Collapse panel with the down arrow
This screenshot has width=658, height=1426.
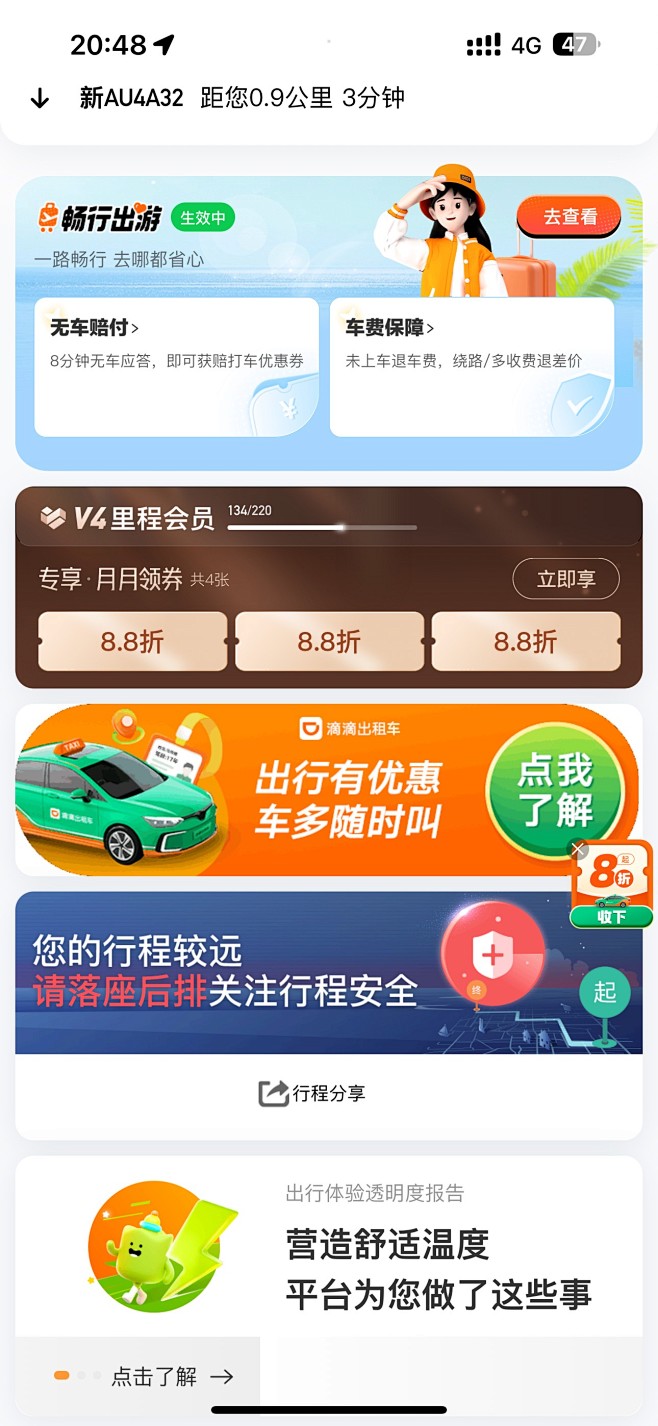pyautogui.click(x=40, y=98)
